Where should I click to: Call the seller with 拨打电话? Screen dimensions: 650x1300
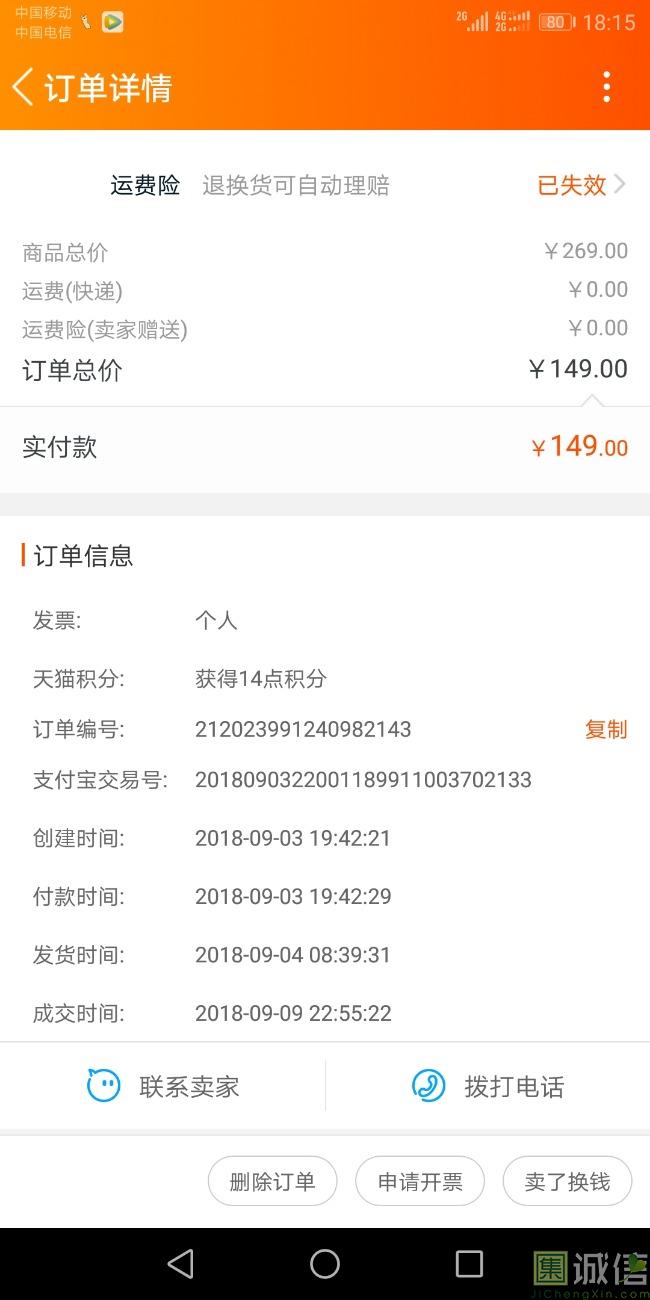(x=488, y=1086)
